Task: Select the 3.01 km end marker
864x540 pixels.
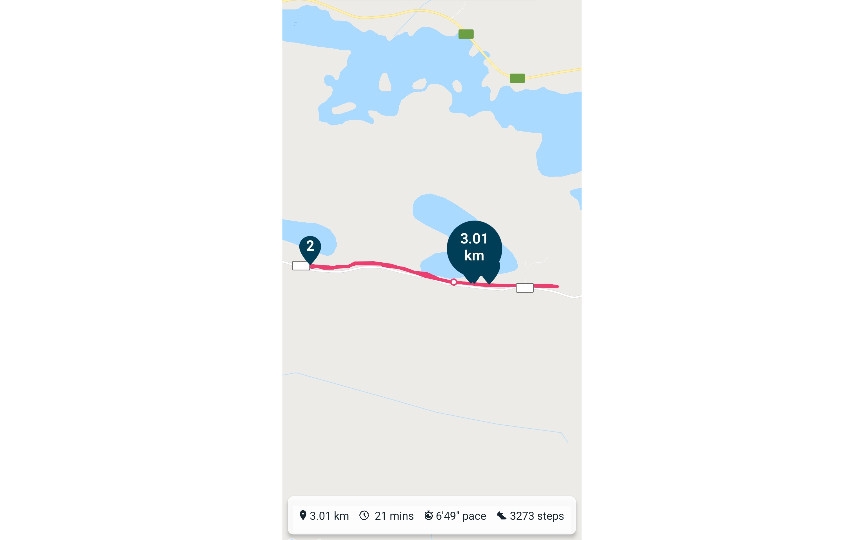Action: click(x=474, y=247)
